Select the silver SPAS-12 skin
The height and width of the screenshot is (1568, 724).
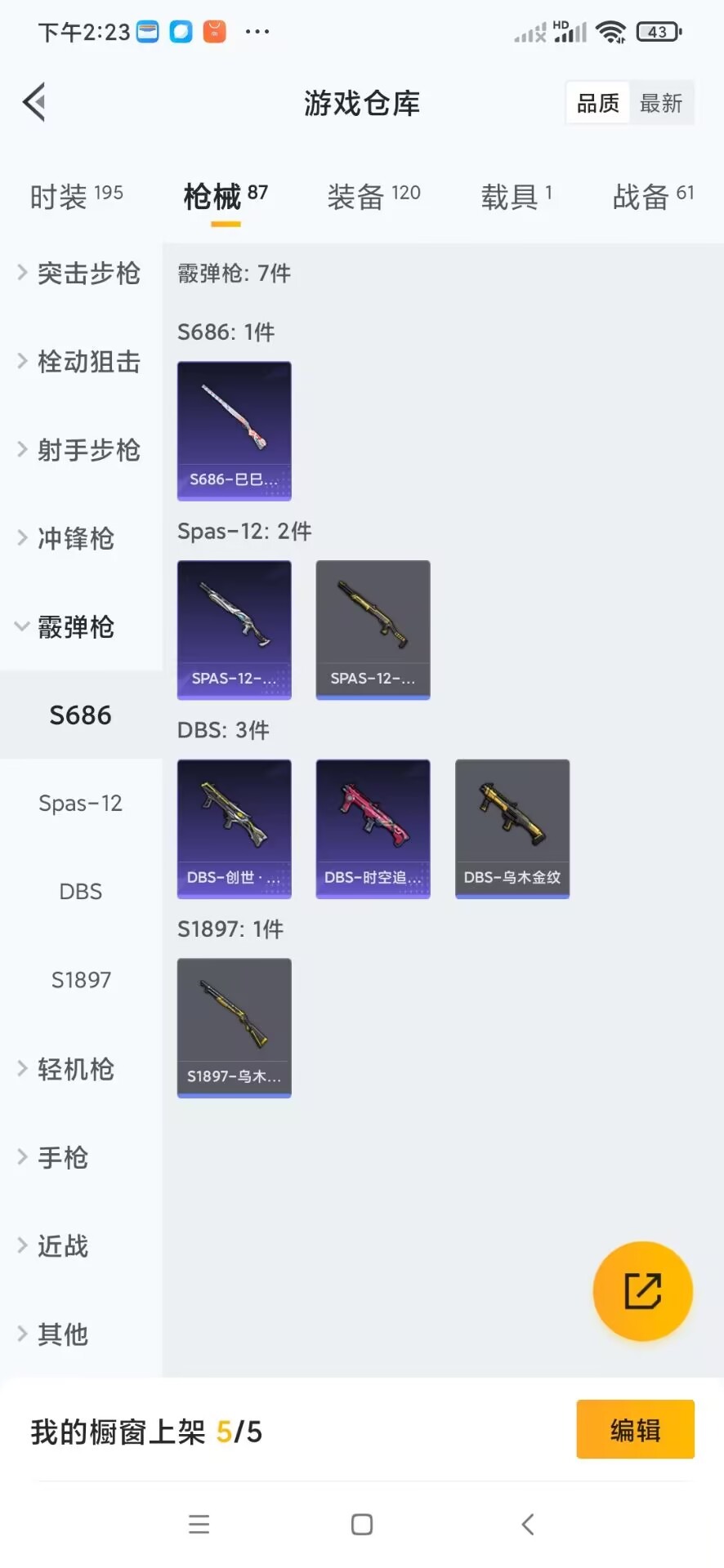click(234, 630)
